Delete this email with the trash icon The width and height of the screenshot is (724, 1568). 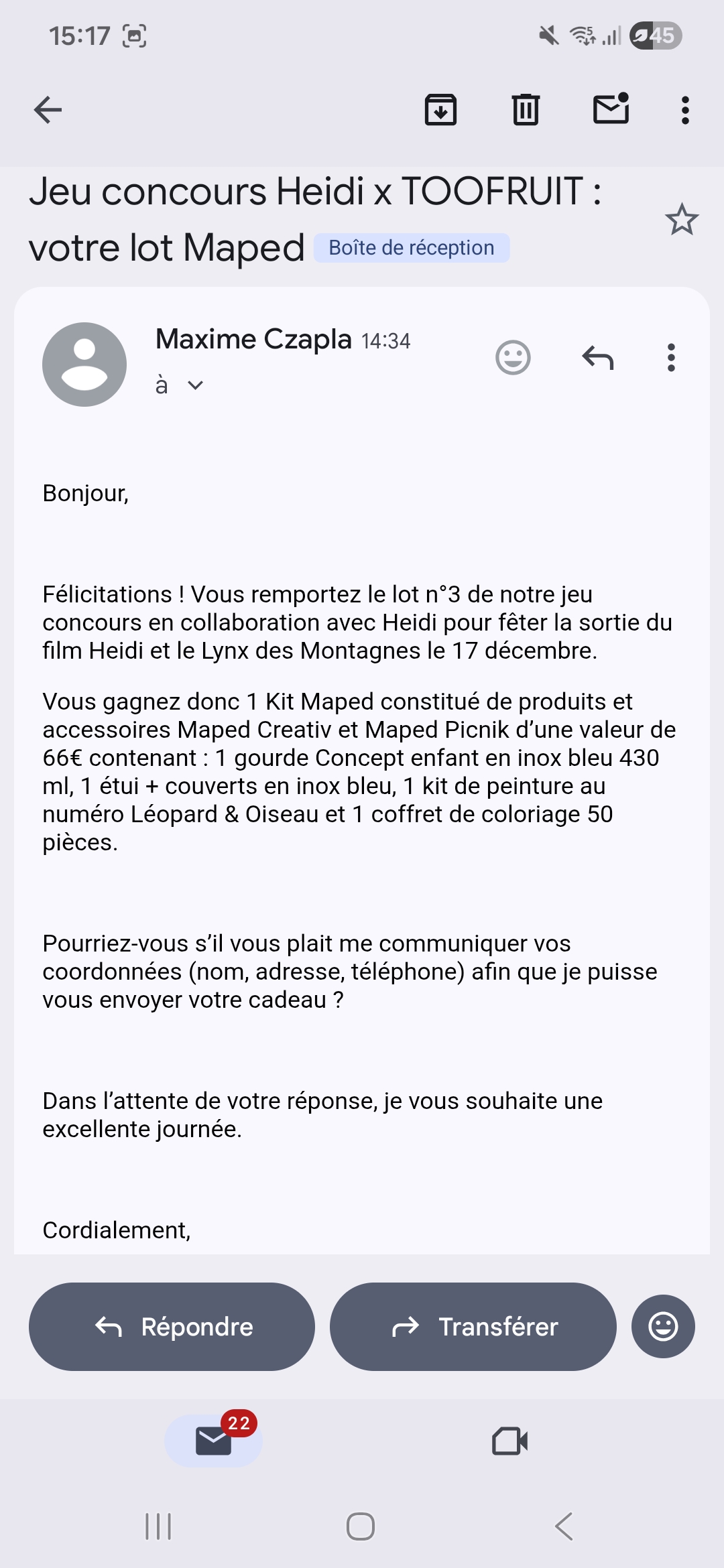(x=526, y=110)
